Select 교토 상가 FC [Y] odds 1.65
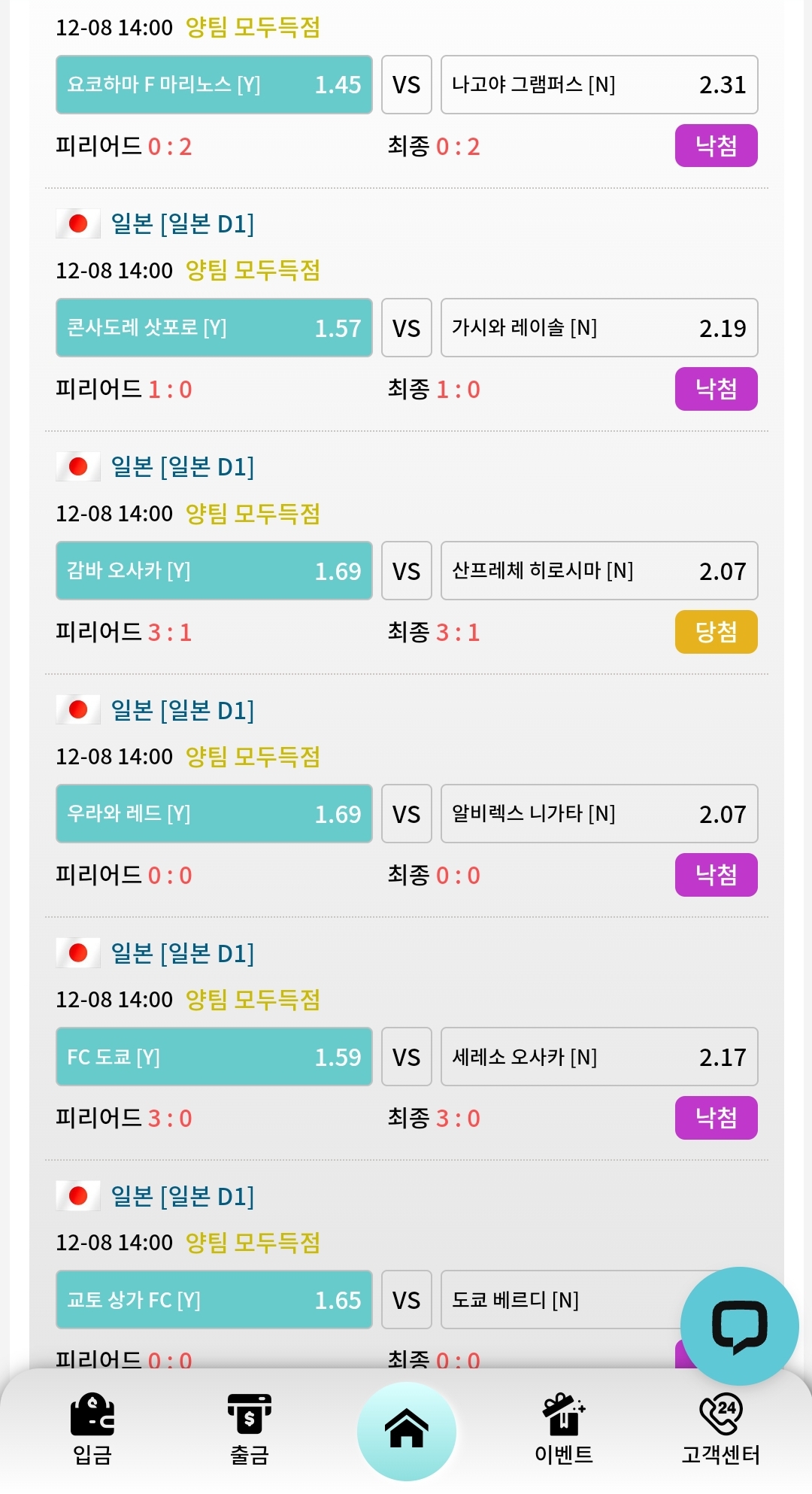 (214, 1299)
